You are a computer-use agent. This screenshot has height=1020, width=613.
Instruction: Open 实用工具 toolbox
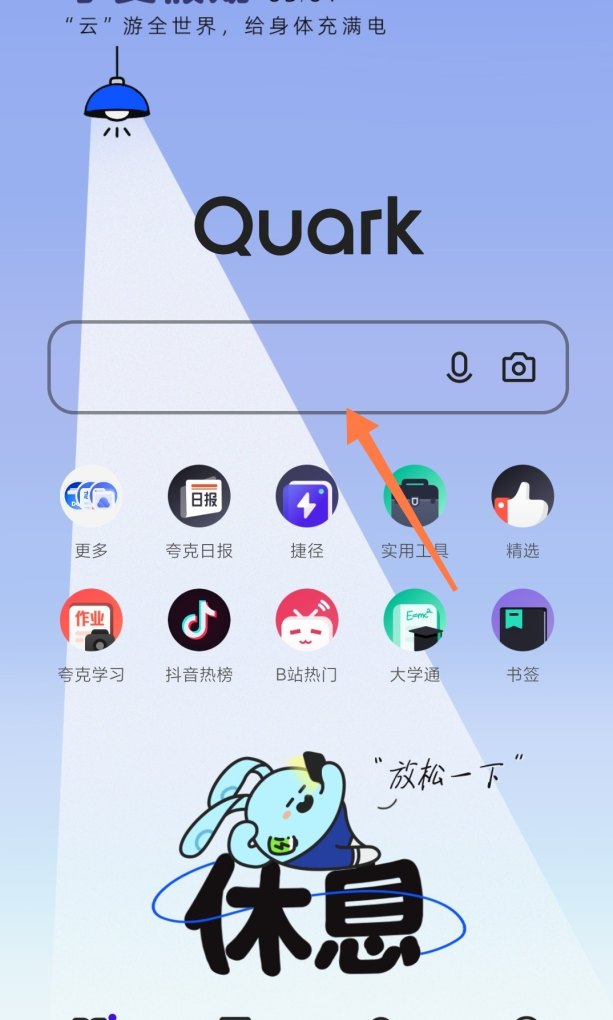tap(415, 497)
